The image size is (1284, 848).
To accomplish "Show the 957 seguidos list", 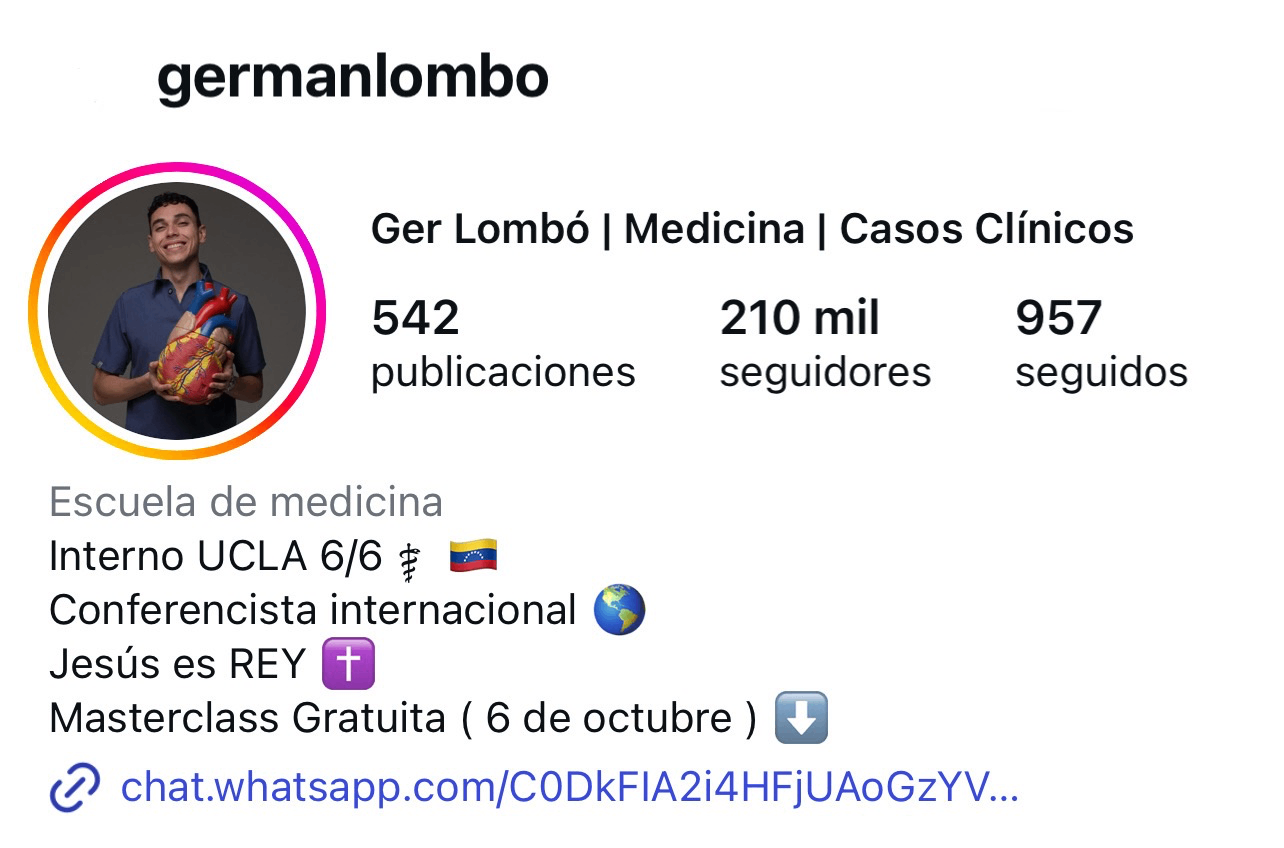I will (1100, 345).
